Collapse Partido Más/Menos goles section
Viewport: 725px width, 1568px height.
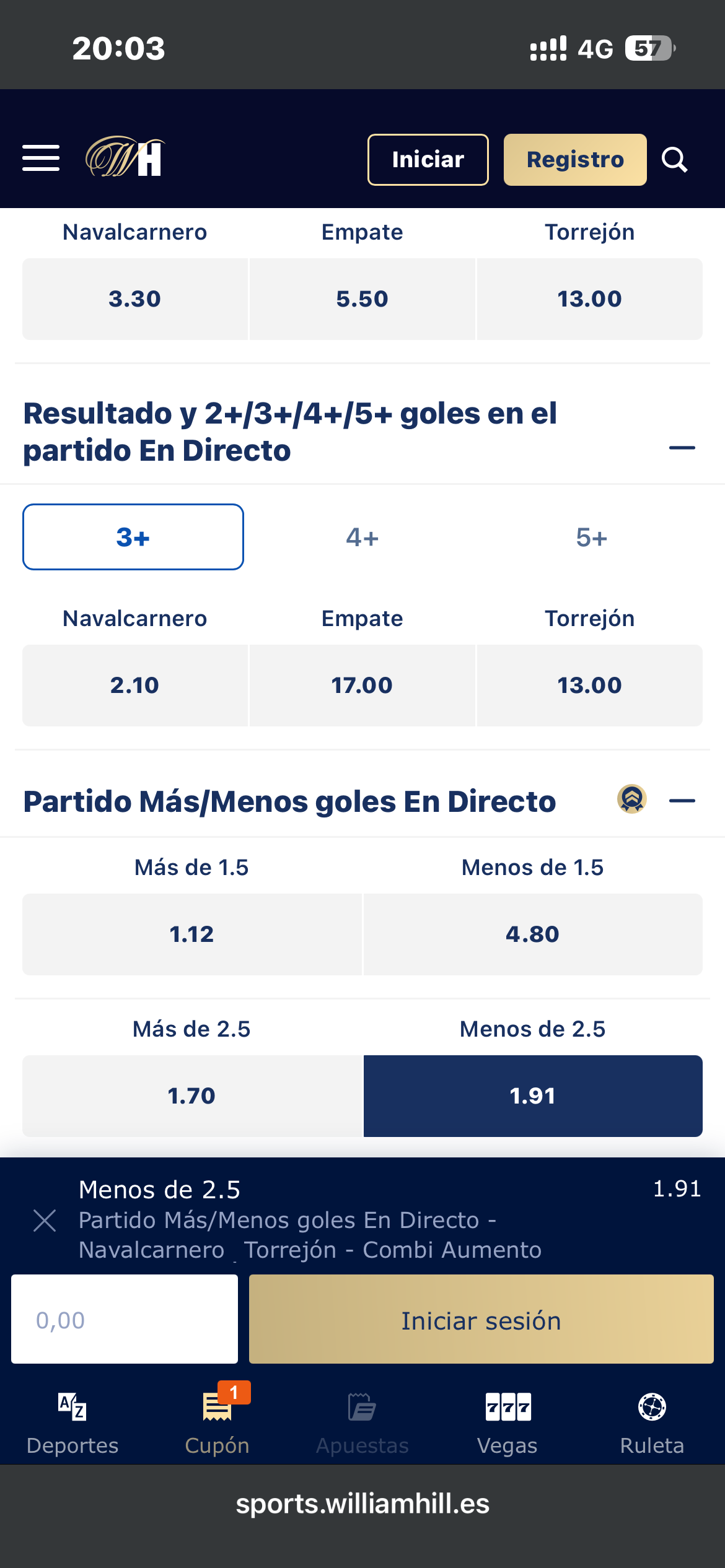(x=682, y=801)
